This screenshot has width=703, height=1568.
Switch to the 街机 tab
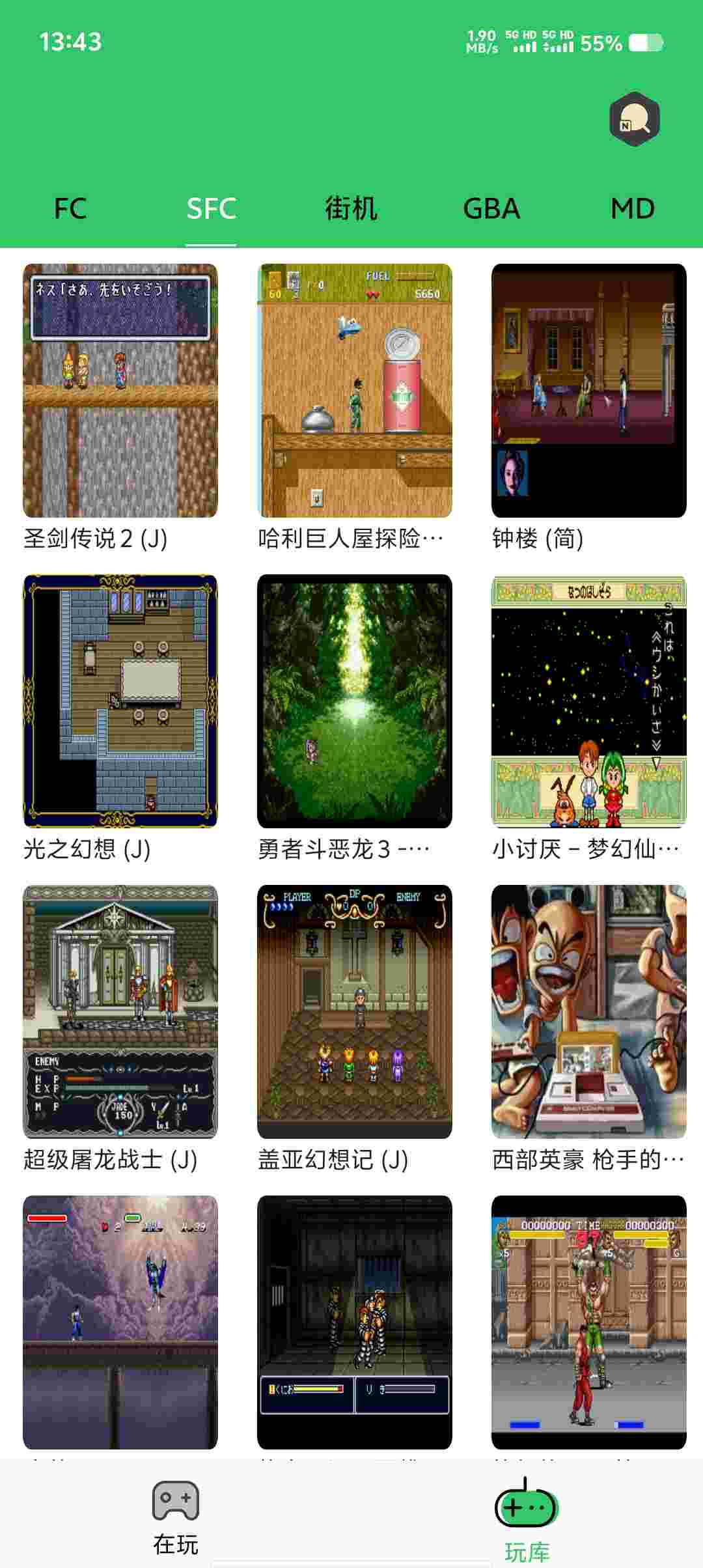(x=351, y=209)
